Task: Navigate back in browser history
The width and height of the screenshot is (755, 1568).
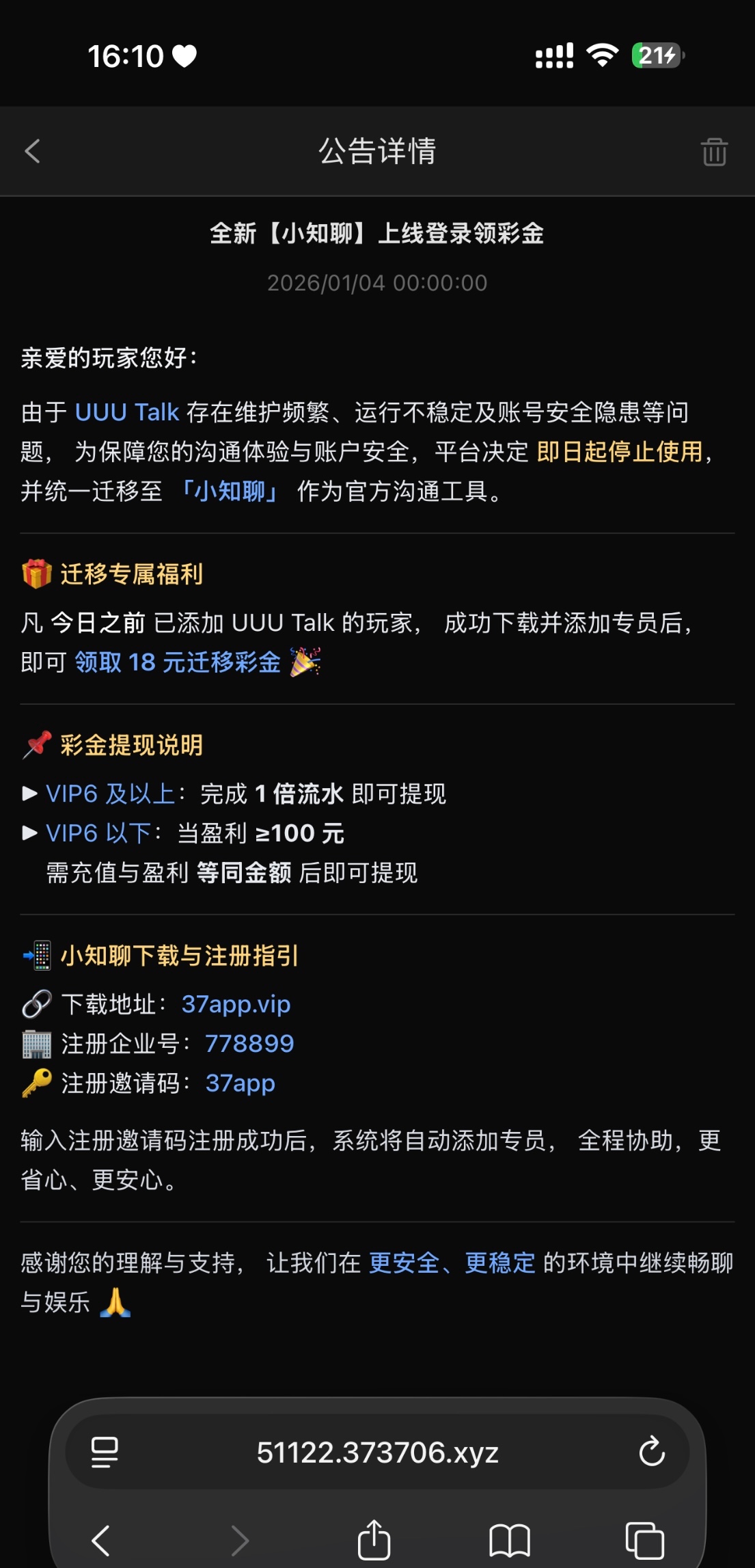Action: 101,1541
